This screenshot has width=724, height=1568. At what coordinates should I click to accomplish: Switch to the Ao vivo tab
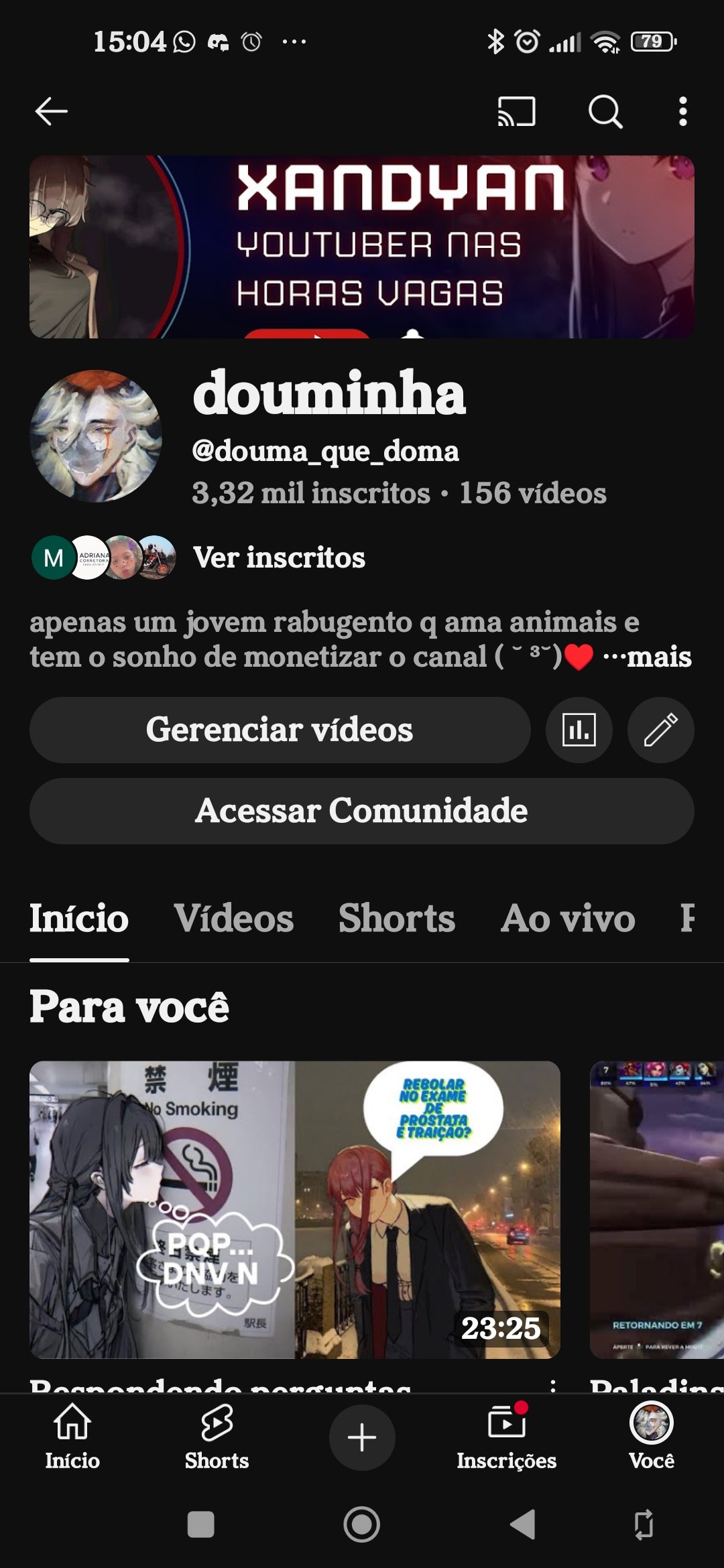[x=568, y=918]
